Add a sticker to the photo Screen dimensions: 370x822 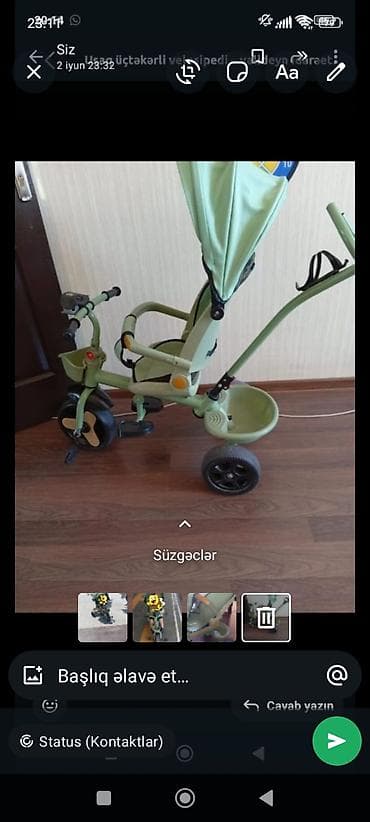click(237, 72)
